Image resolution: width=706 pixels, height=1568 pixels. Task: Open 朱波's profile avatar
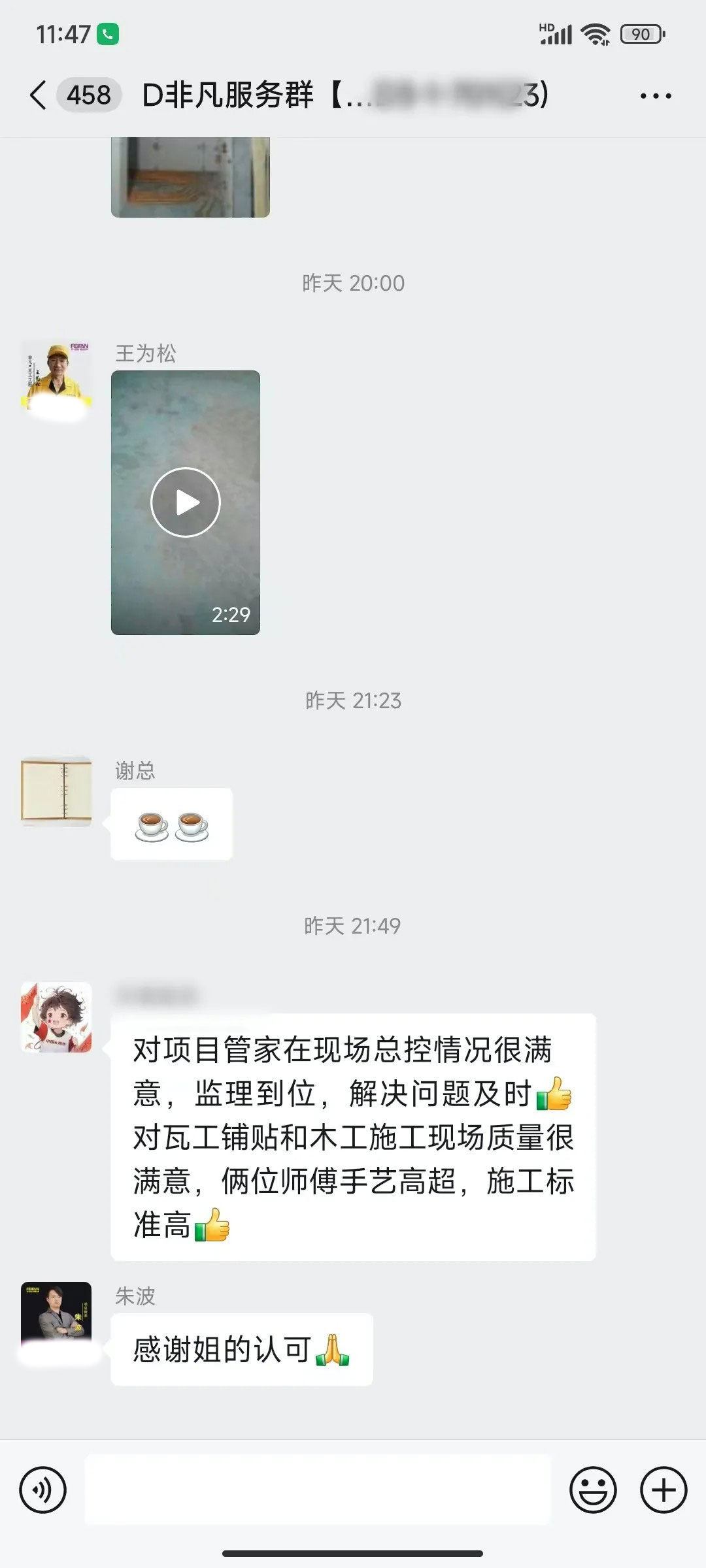click(x=56, y=1316)
